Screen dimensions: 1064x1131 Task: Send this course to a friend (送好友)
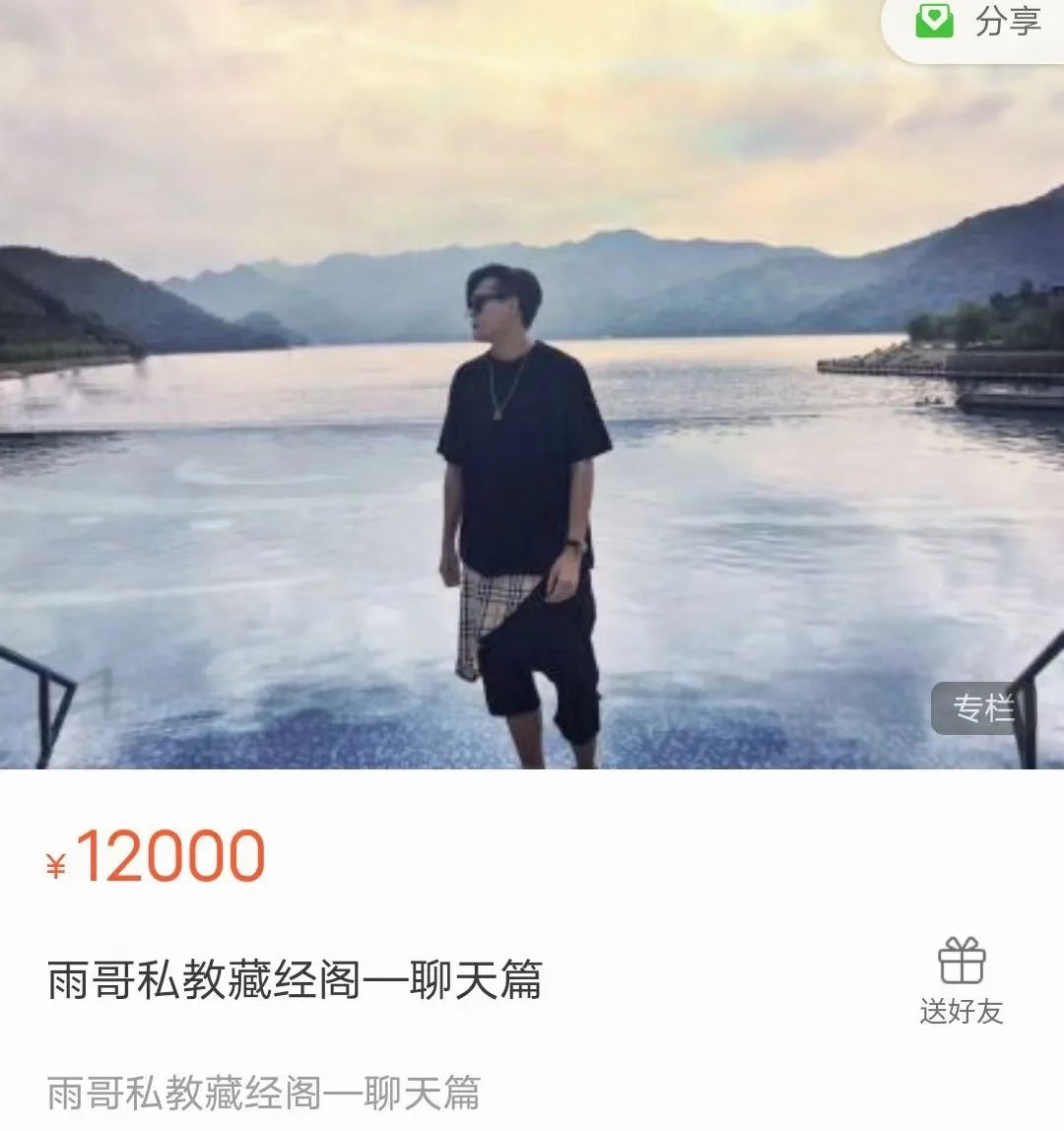961,980
